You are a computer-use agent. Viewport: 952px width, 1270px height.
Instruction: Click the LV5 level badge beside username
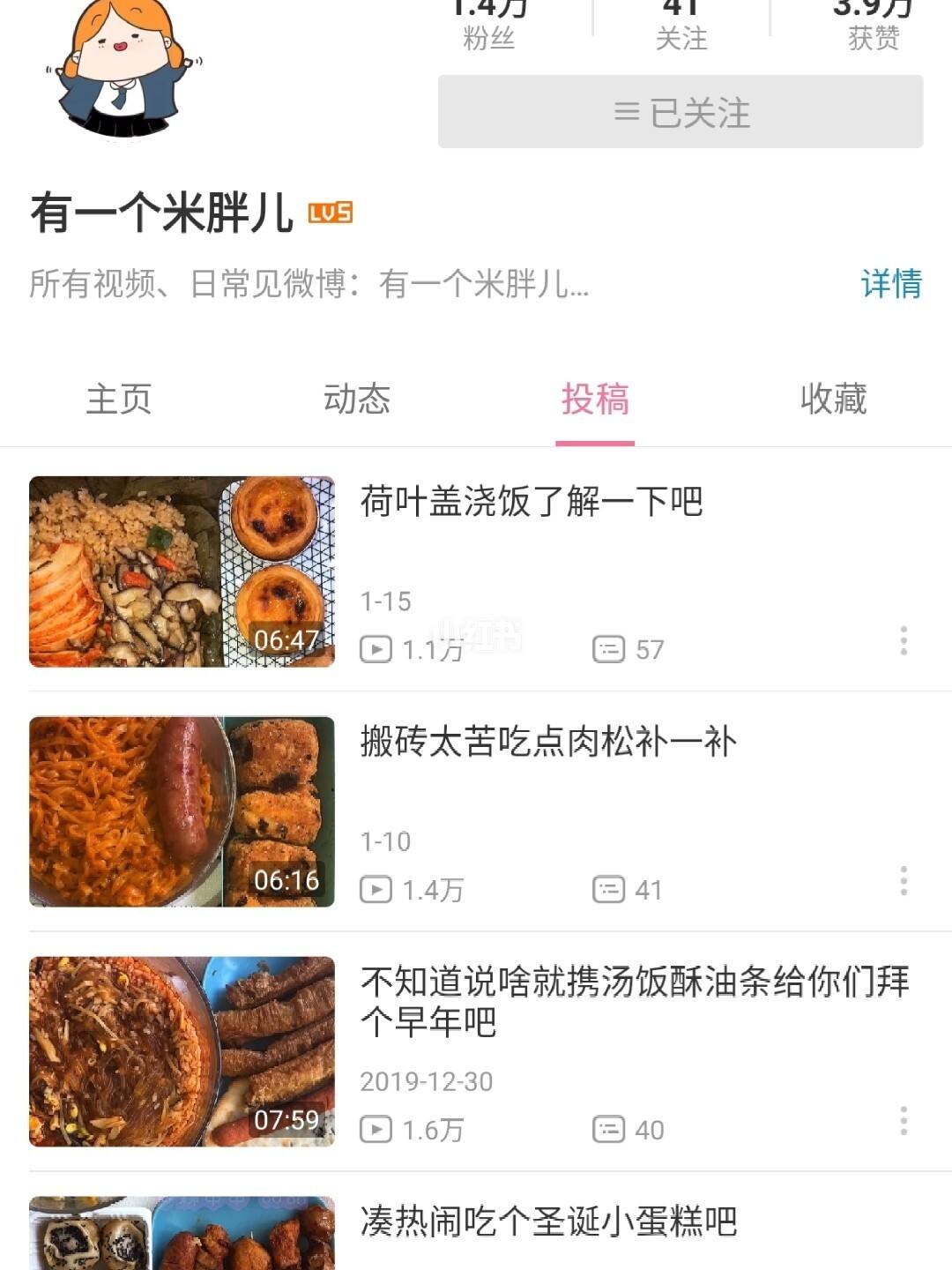click(331, 212)
